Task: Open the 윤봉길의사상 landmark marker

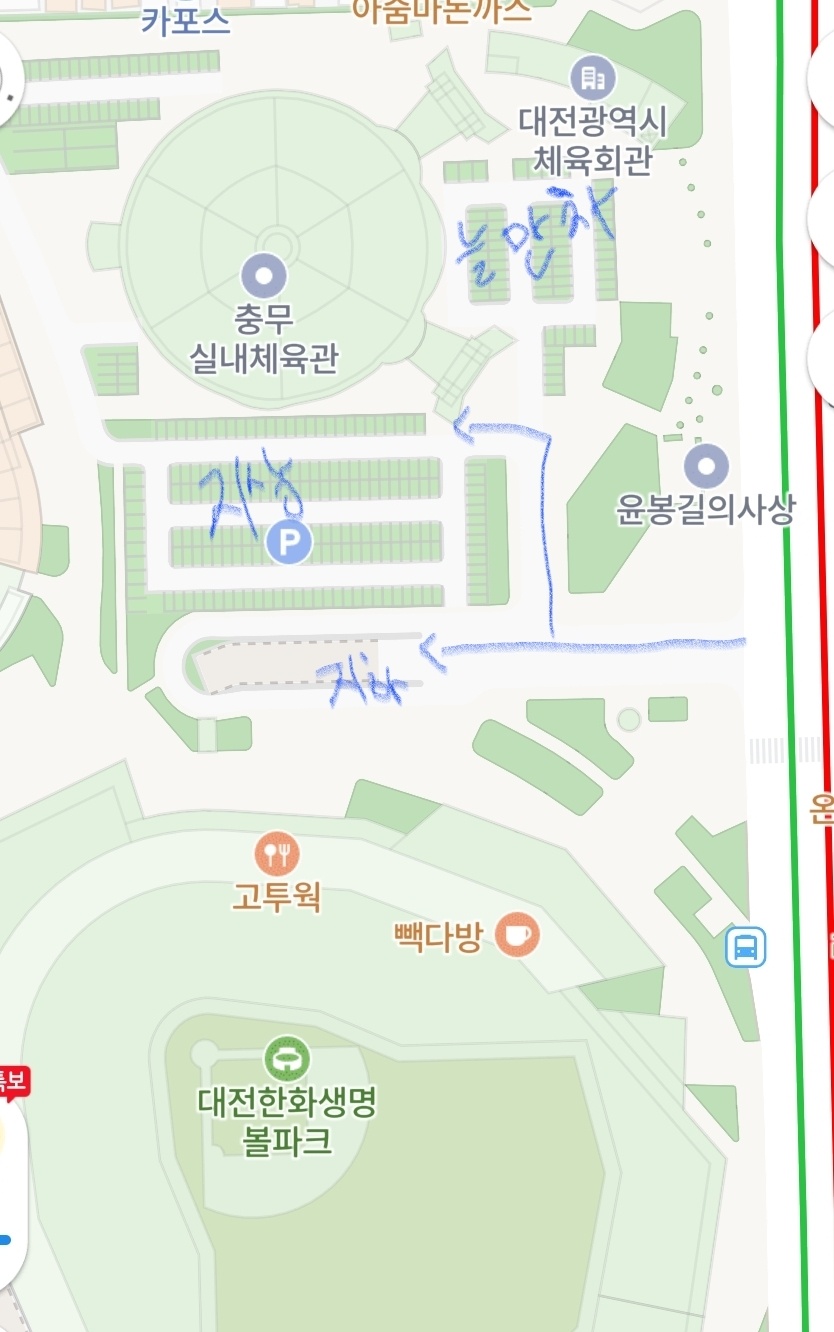Action: (x=707, y=466)
